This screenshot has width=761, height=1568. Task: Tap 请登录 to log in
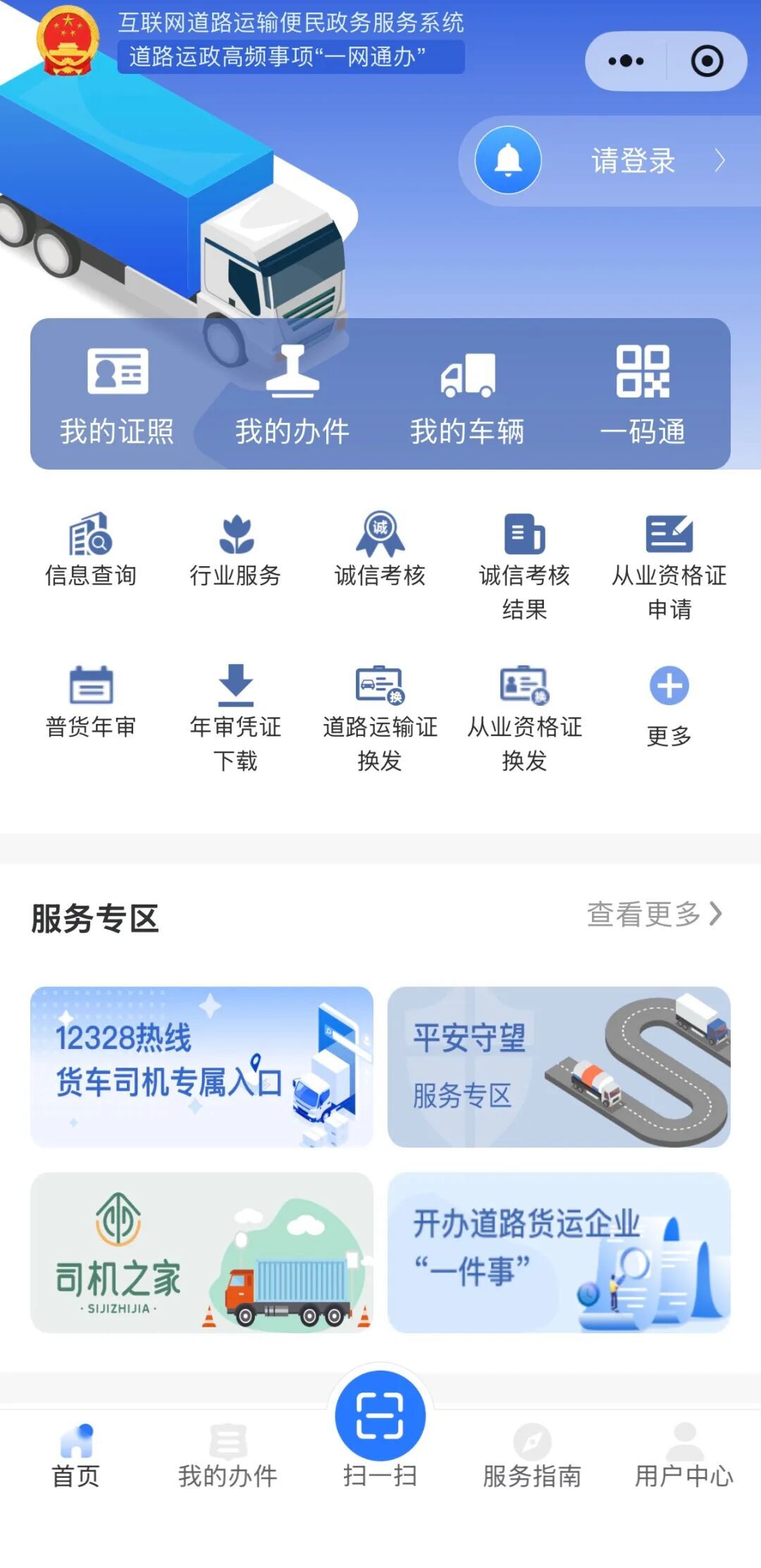pyautogui.click(x=632, y=161)
